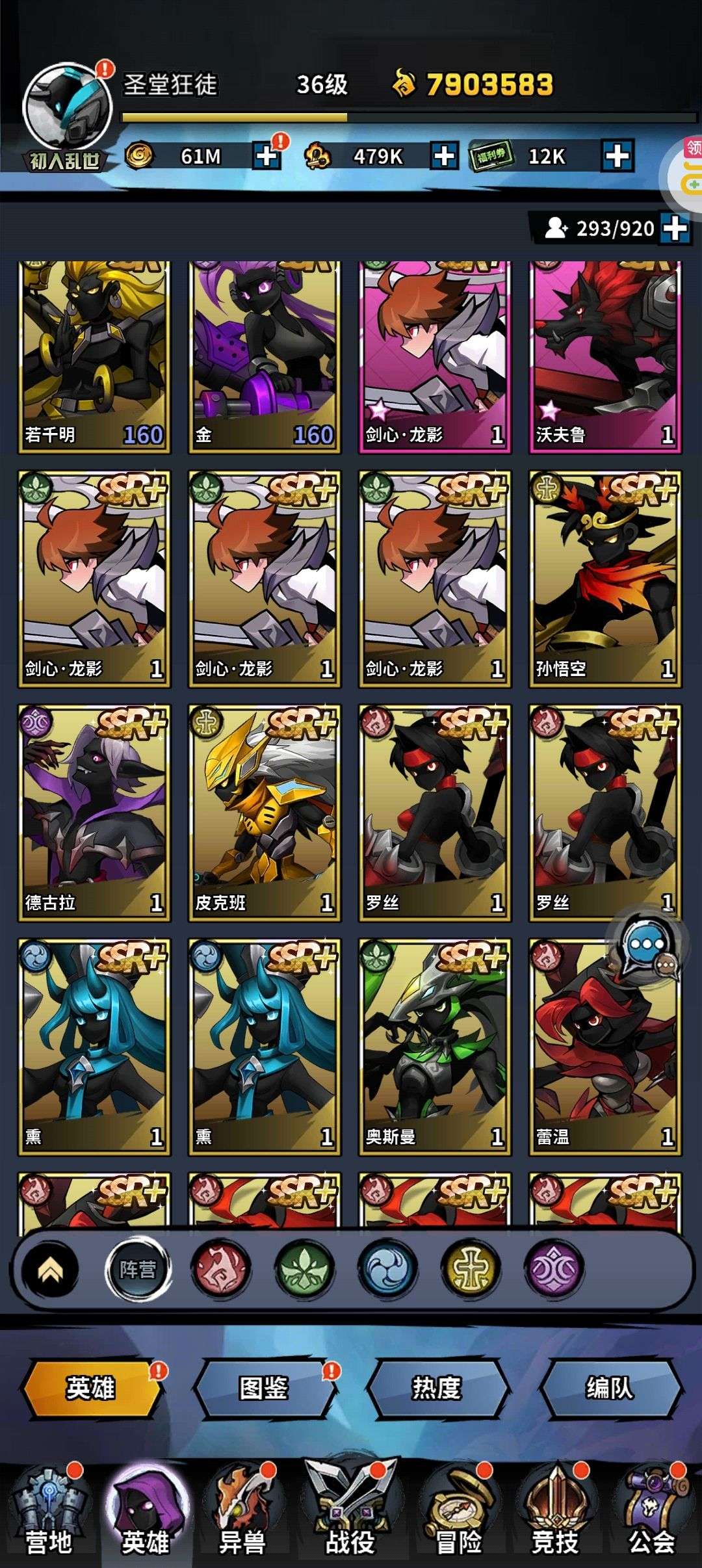The width and height of the screenshot is (702, 1568).
Task: Open 若千明 hero card
Action: click(94, 356)
